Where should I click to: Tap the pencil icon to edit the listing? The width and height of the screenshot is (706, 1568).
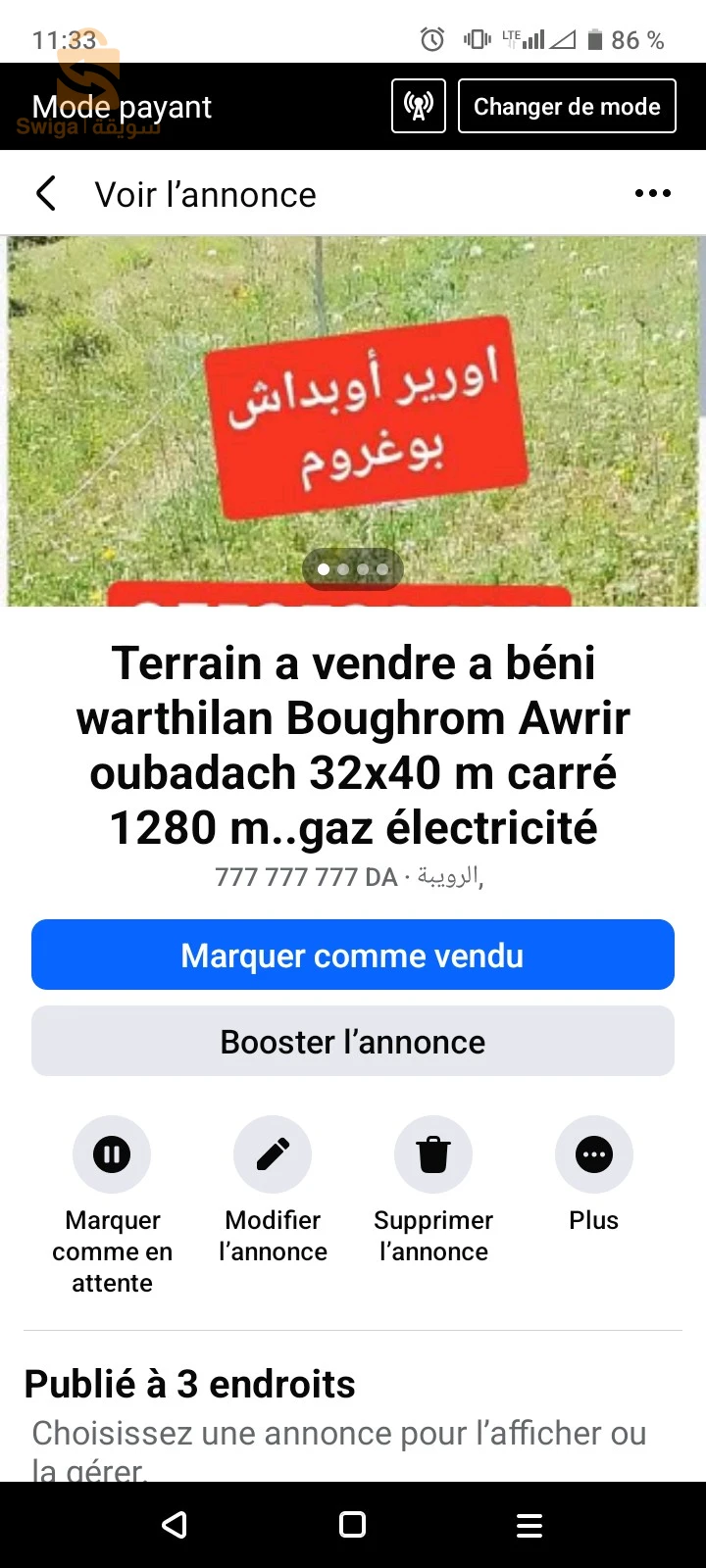click(272, 1153)
